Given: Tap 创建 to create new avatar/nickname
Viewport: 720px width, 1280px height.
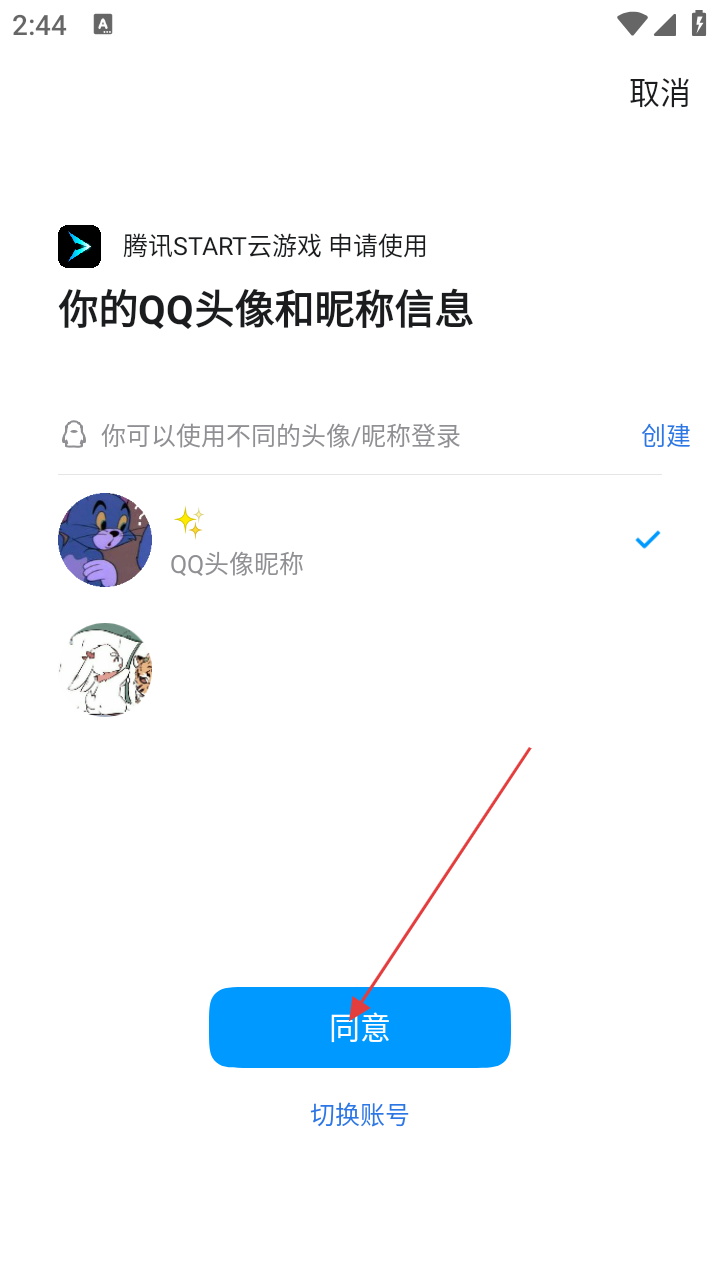Looking at the screenshot, I should click(665, 436).
